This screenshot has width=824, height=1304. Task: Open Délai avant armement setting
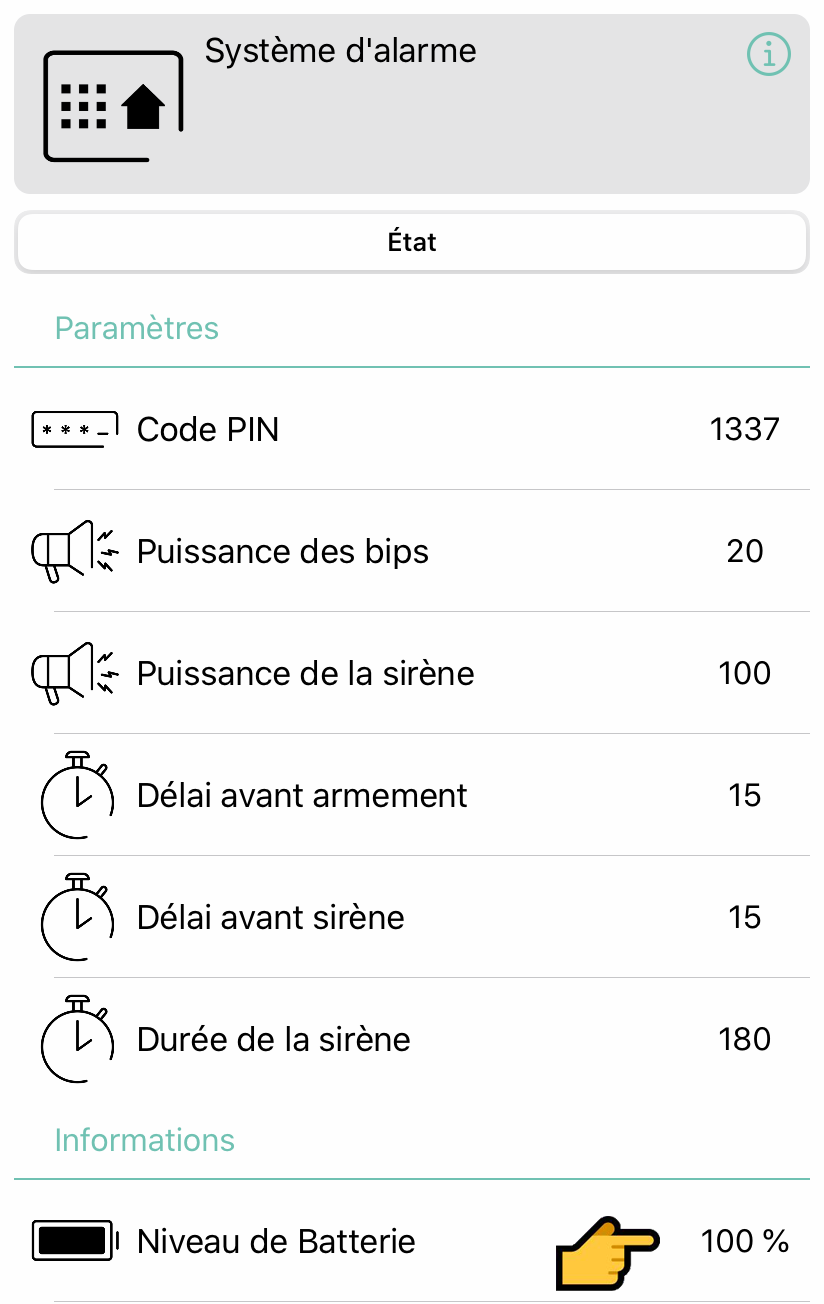(x=744, y=796)
